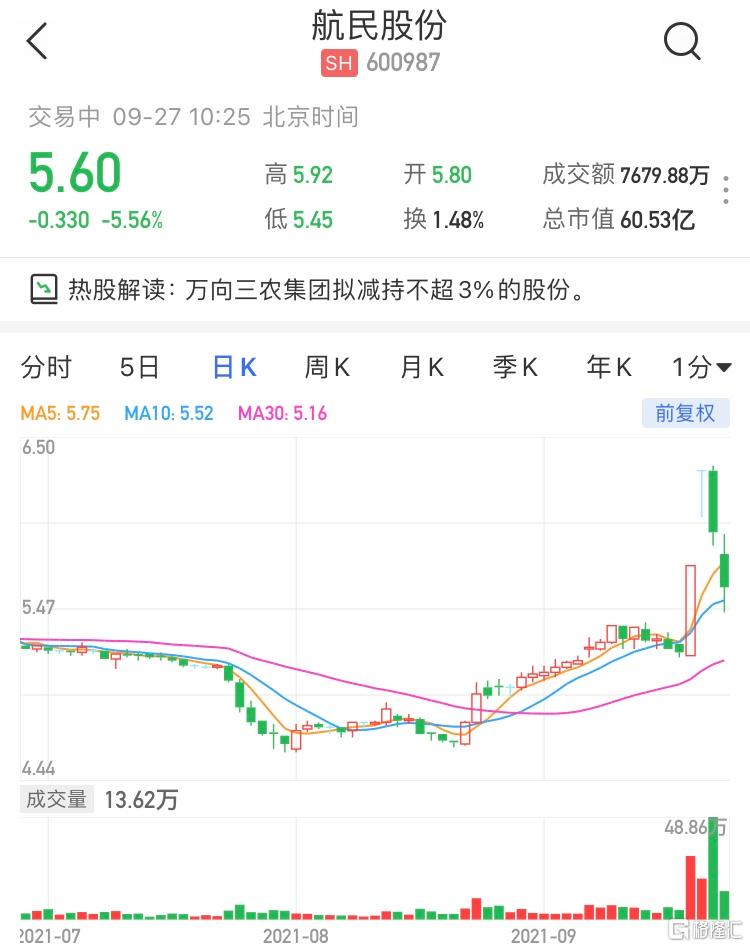Screen dimensions: 750x947
Task: Show the 年K yearly chart
Action: click(609, 368)
